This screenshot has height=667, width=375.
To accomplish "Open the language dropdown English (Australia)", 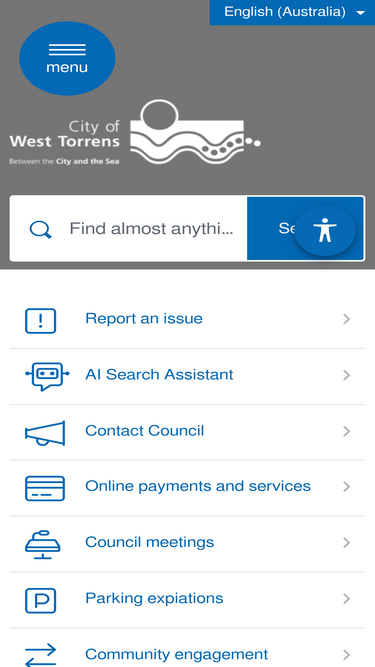I will (x=292, y=12).
